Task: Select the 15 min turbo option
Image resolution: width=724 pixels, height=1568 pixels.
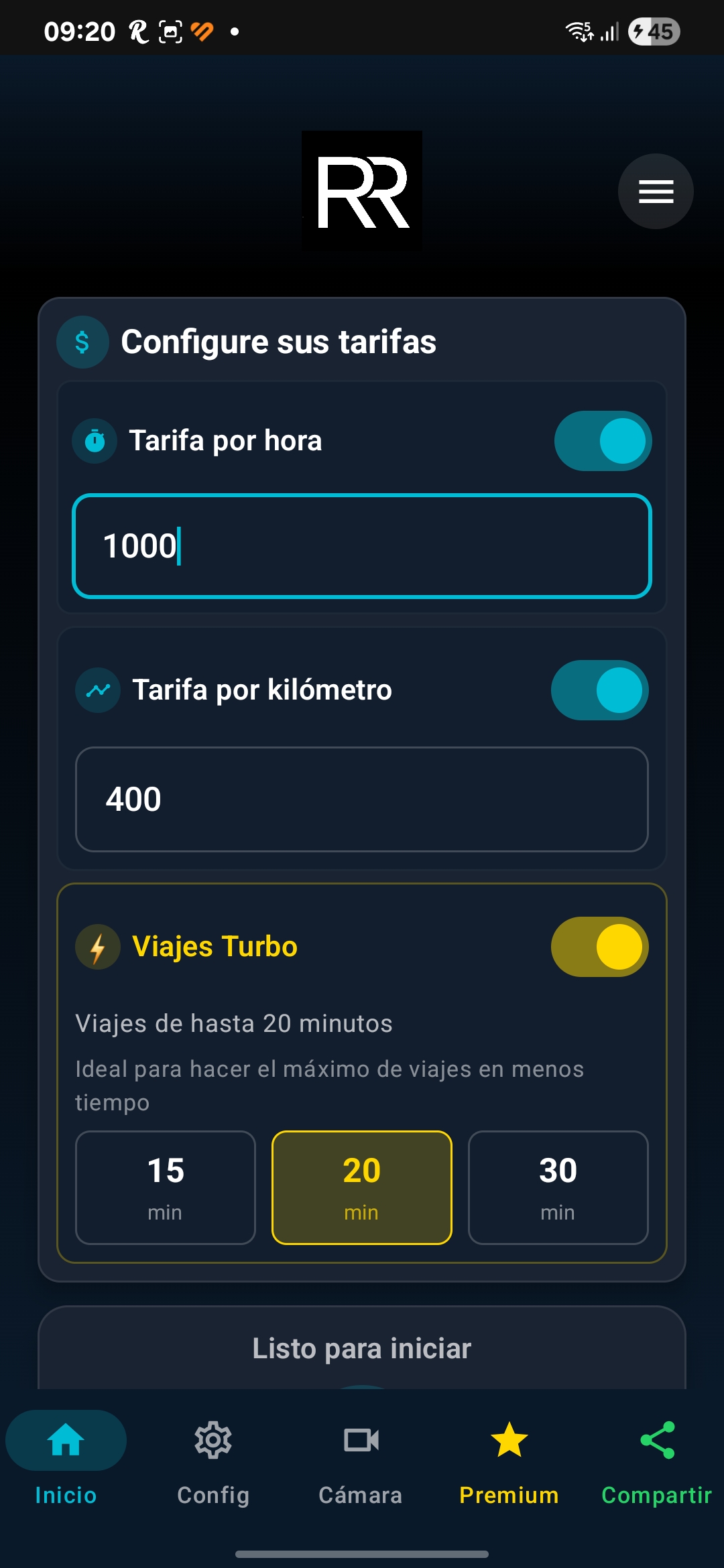Action: pos(166,1187)
